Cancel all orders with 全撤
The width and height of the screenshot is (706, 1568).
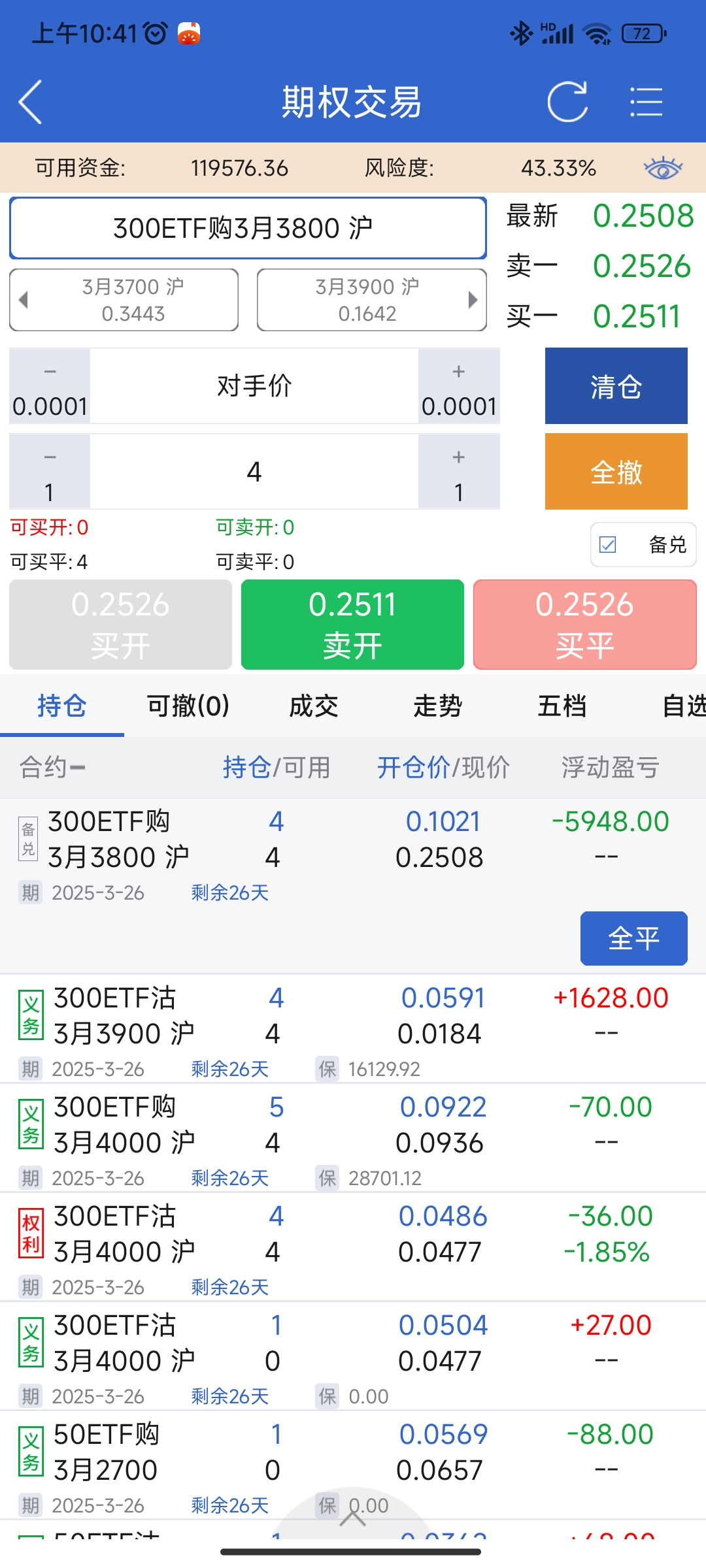[616, 472]
